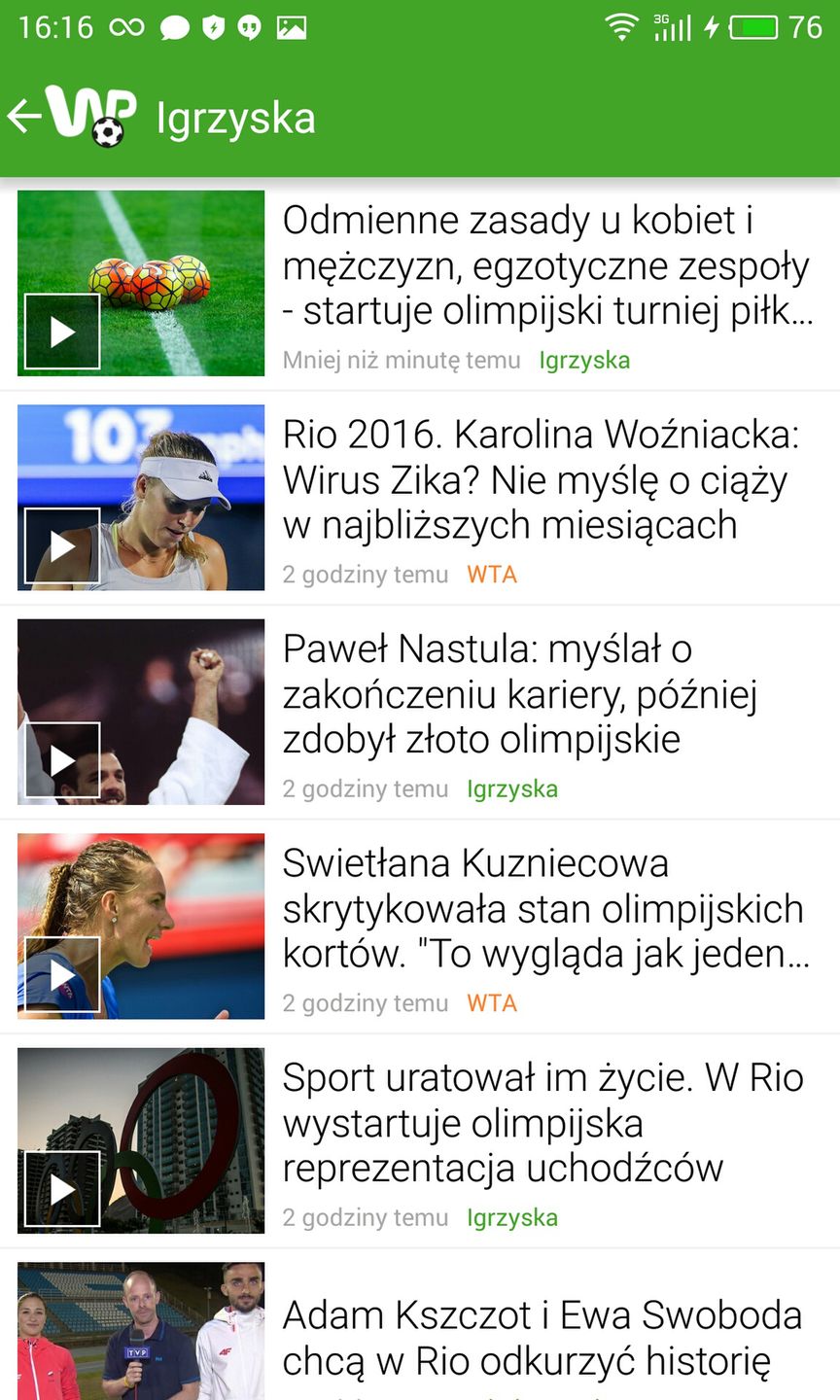Tap the Wi-Fi icon in status bar
This screenshot has height=1400, width=840.
click(623, 26)
